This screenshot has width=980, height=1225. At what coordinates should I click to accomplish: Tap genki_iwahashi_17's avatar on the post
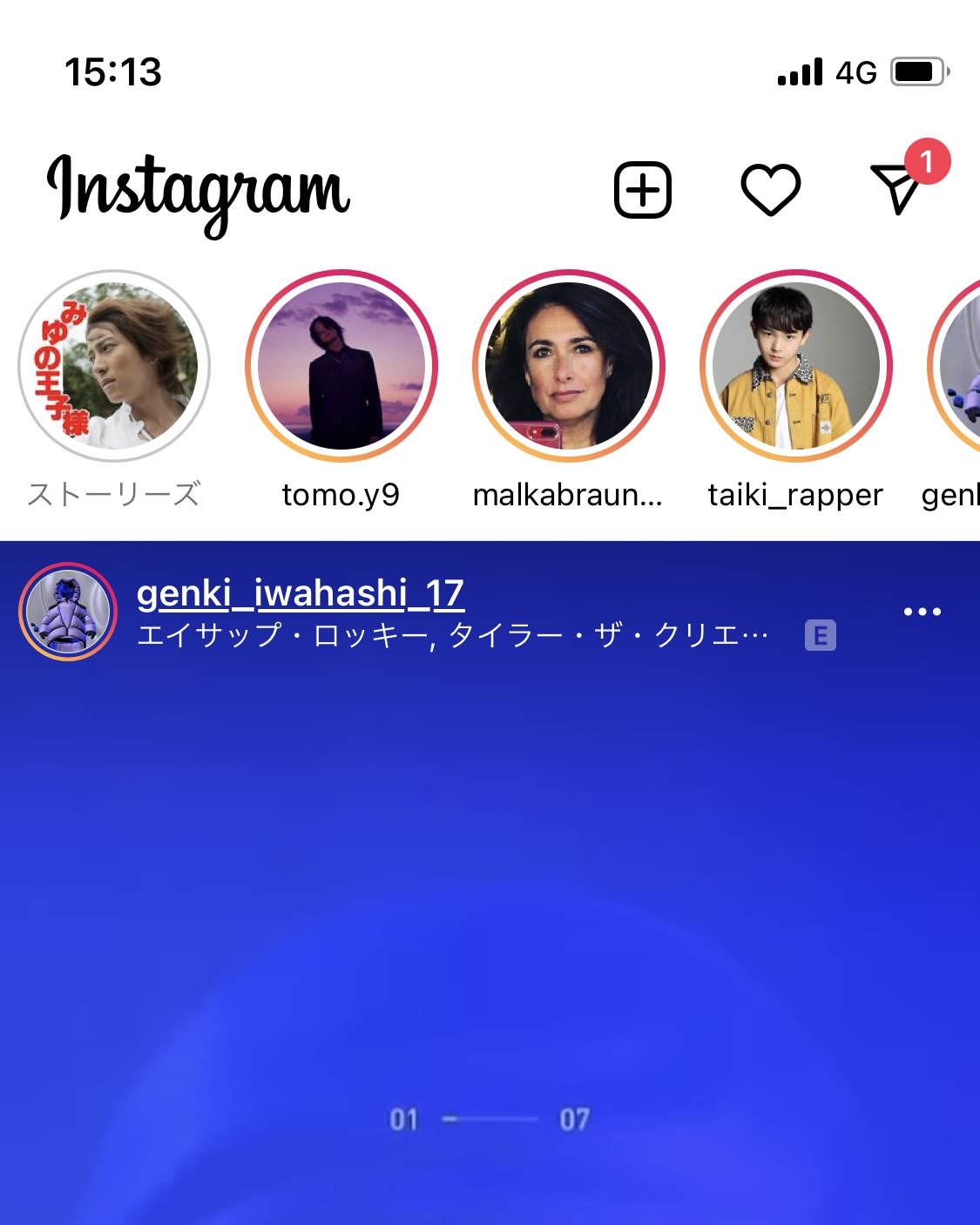(x=68, y=612)
